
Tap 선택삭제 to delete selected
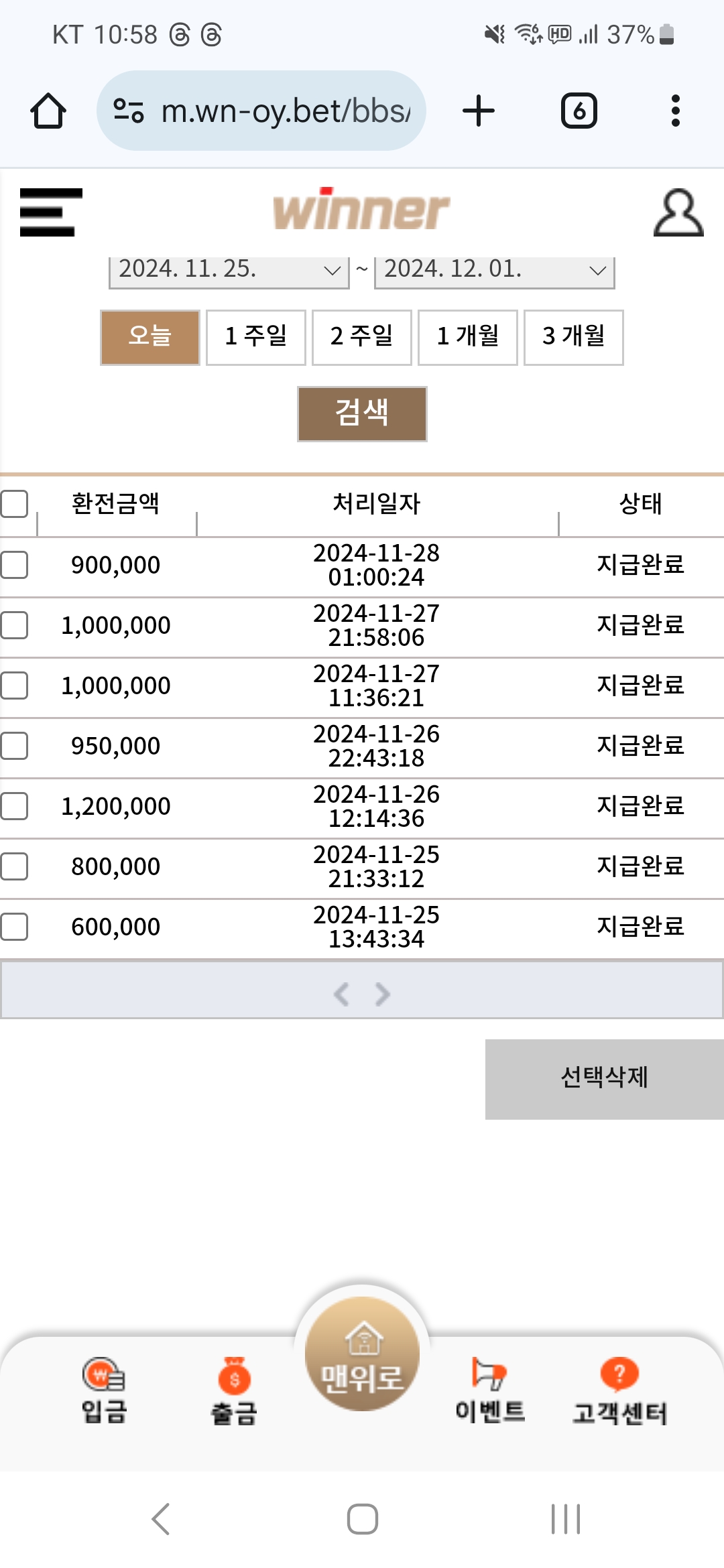coord(605,1079)
